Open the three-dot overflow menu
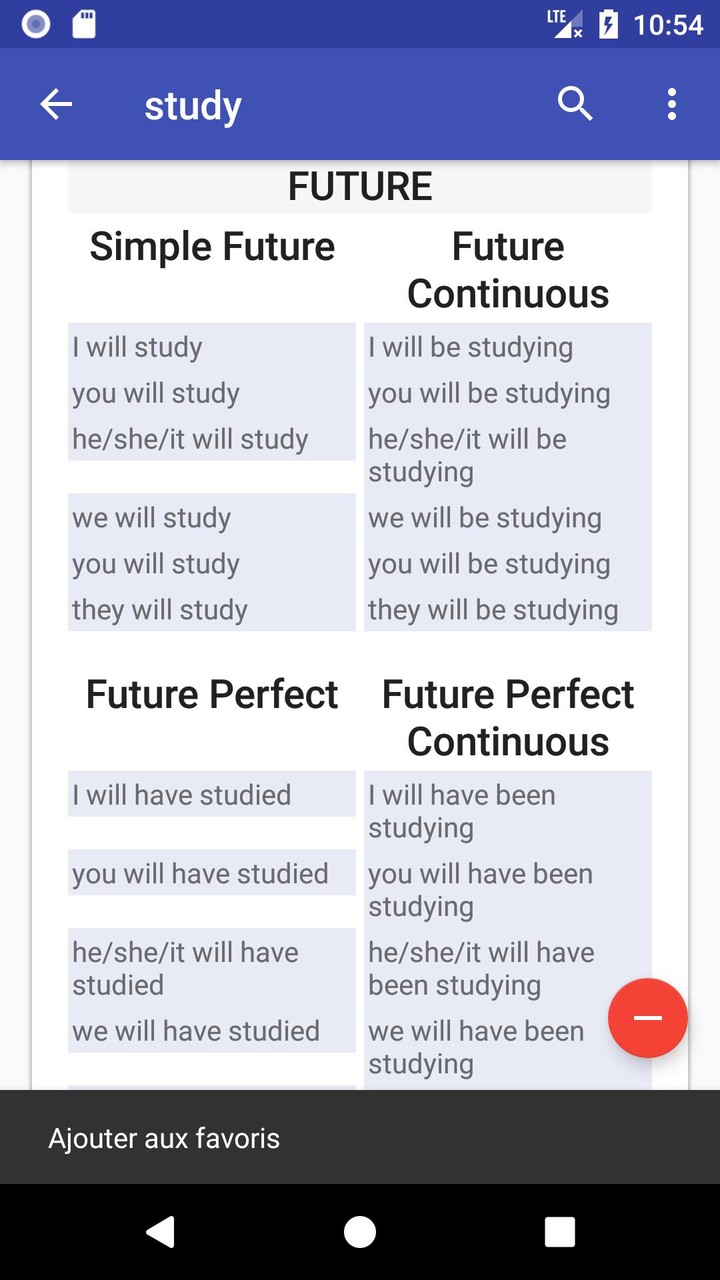The image size is (720, 1280). 671,103
